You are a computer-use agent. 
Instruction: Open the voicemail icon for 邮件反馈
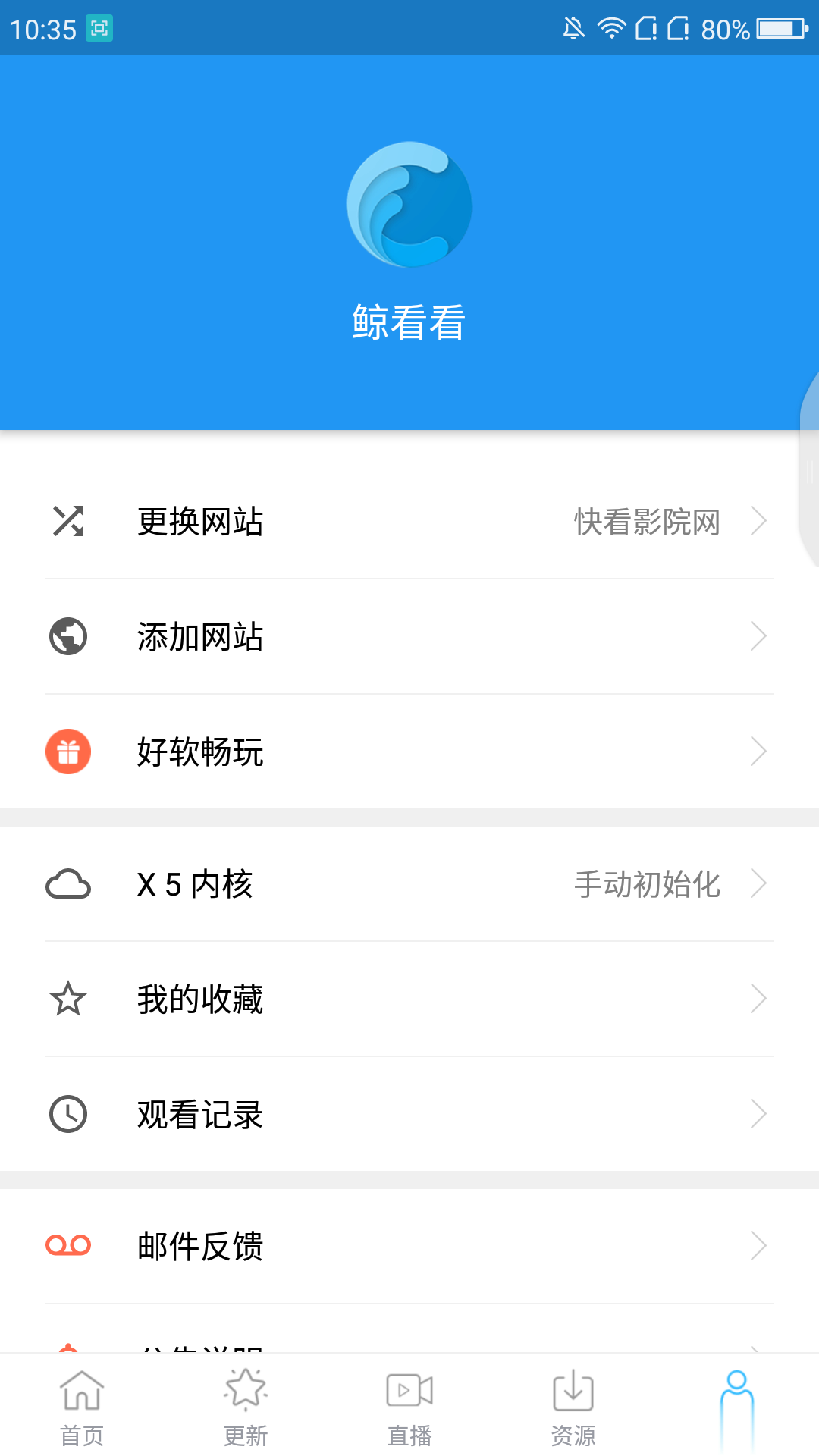coord(69,1245)
